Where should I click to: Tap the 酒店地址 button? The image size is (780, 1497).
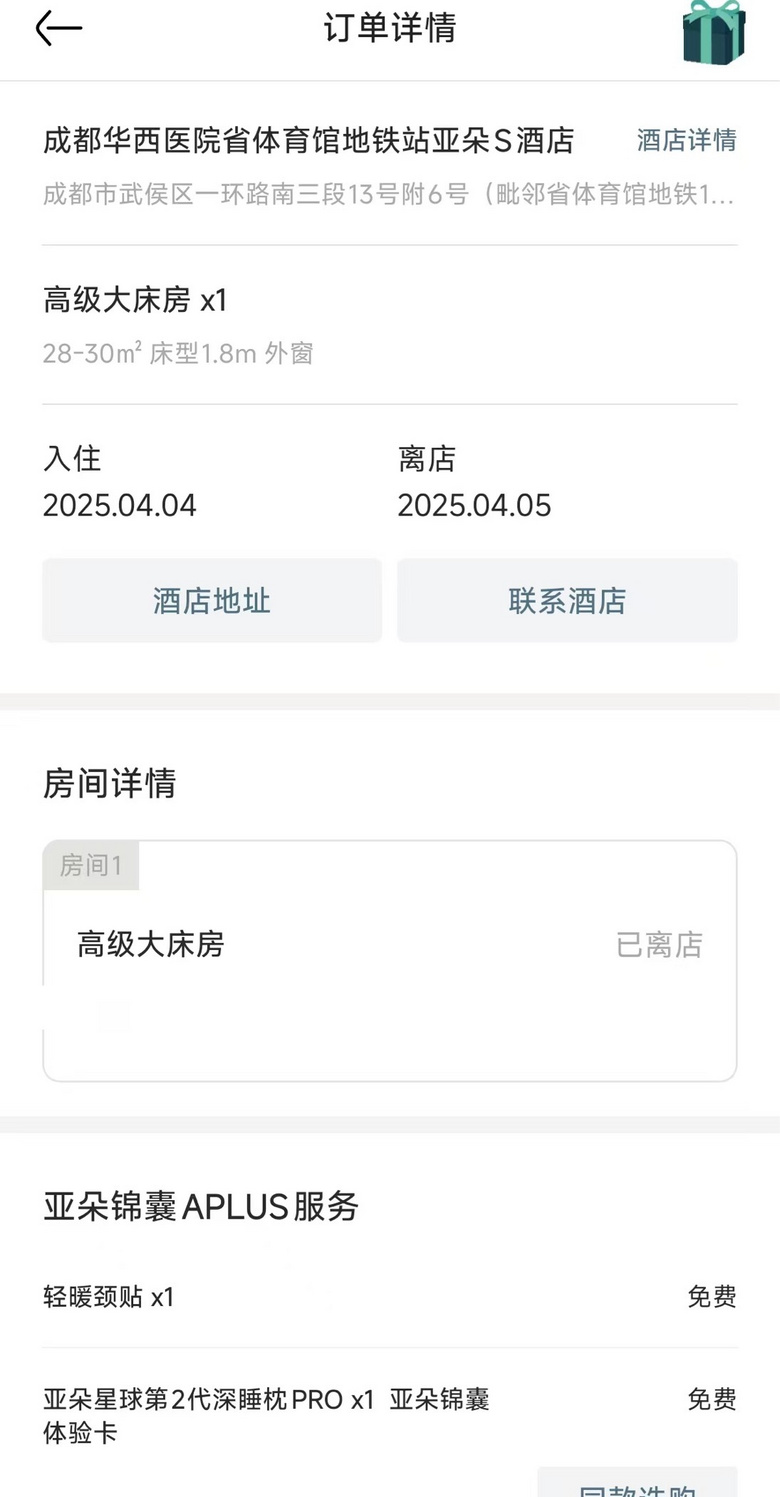pos(212,600)
